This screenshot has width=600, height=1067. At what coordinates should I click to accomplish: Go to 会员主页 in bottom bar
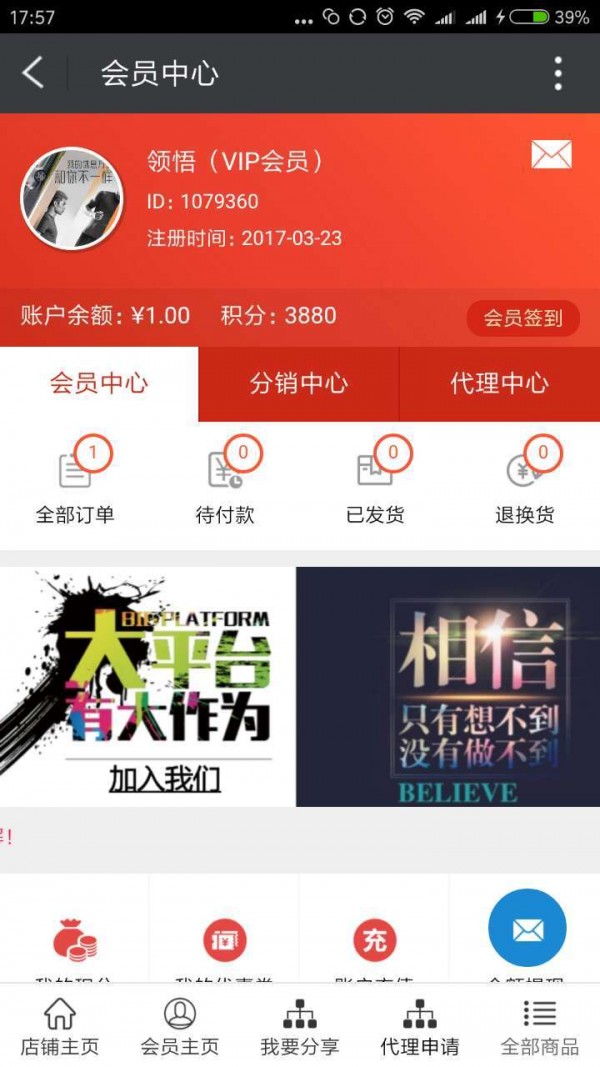(x=180, y=1028)
